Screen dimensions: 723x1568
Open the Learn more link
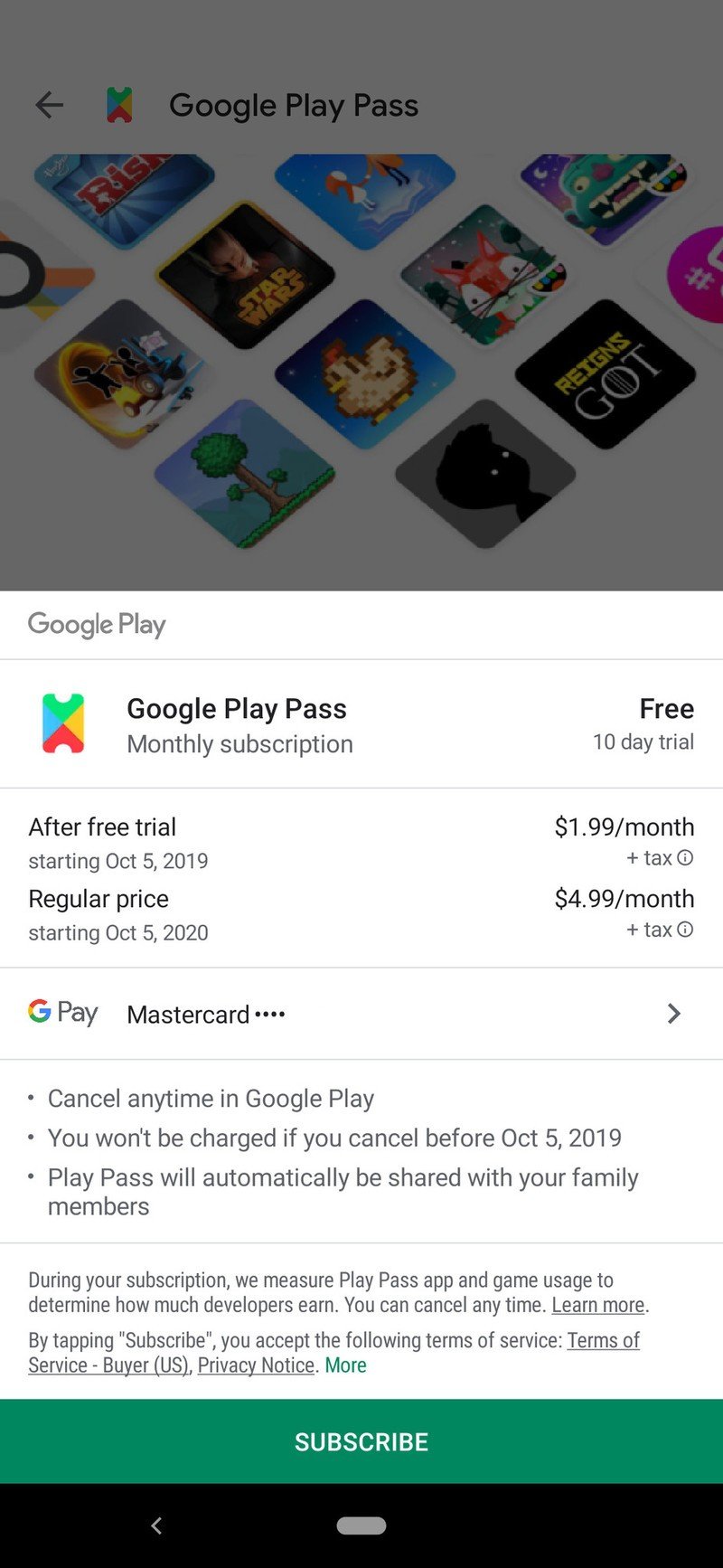(598, 1305)
